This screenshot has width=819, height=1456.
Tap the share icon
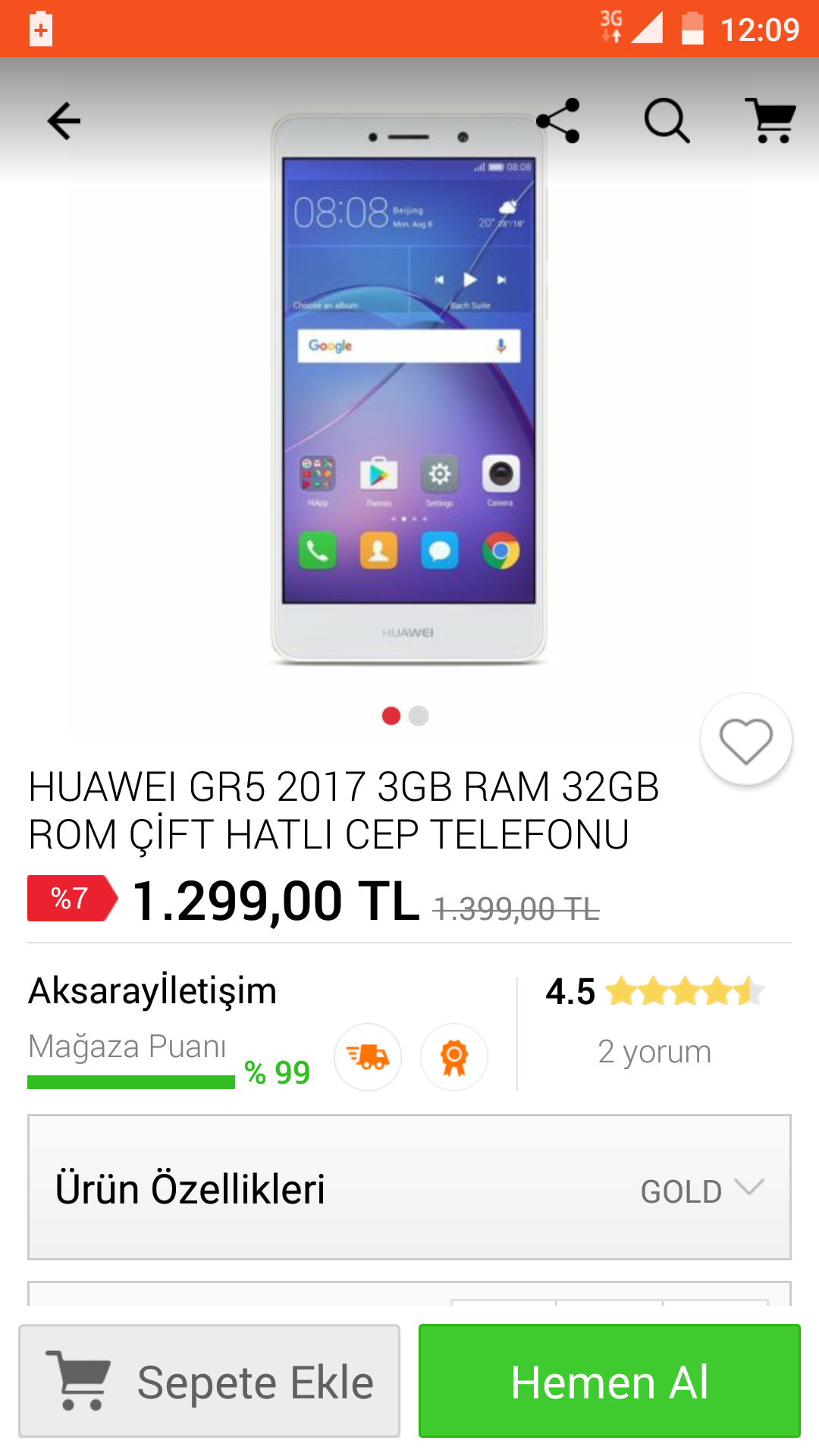click(x=559, y=120)
